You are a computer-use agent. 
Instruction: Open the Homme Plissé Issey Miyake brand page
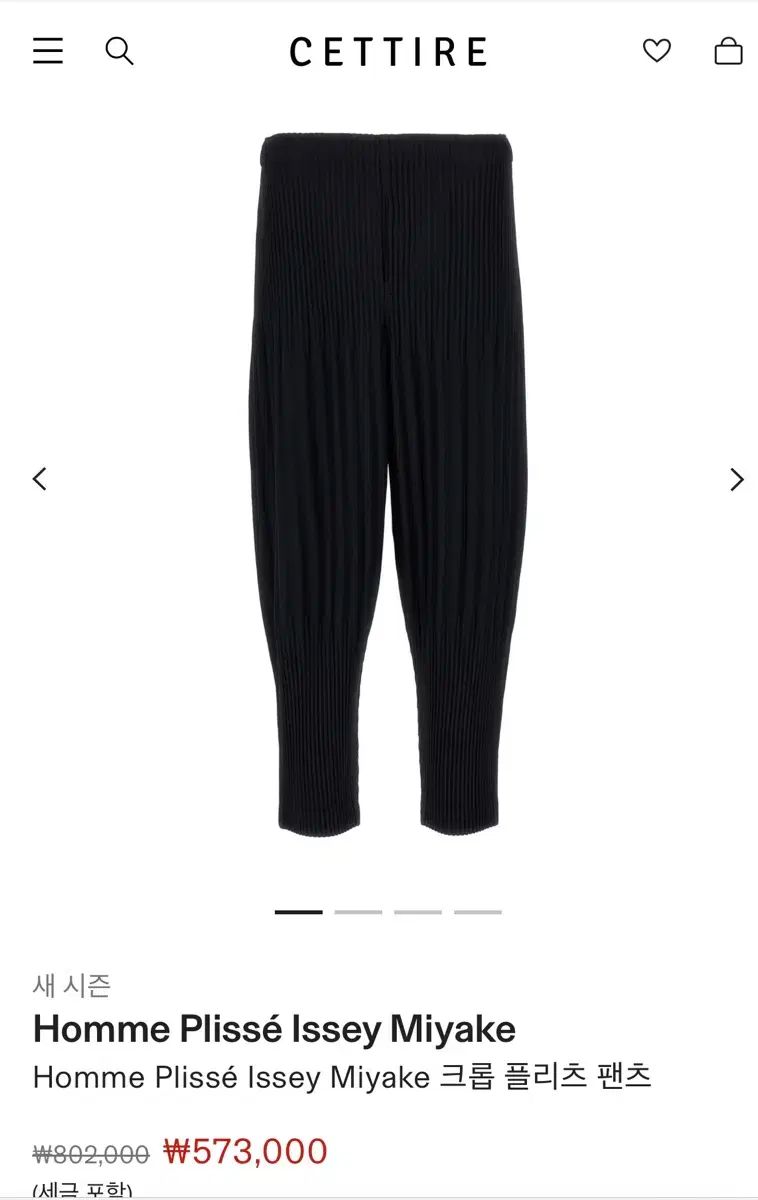pyautogui.click(x=274, y=1028)
